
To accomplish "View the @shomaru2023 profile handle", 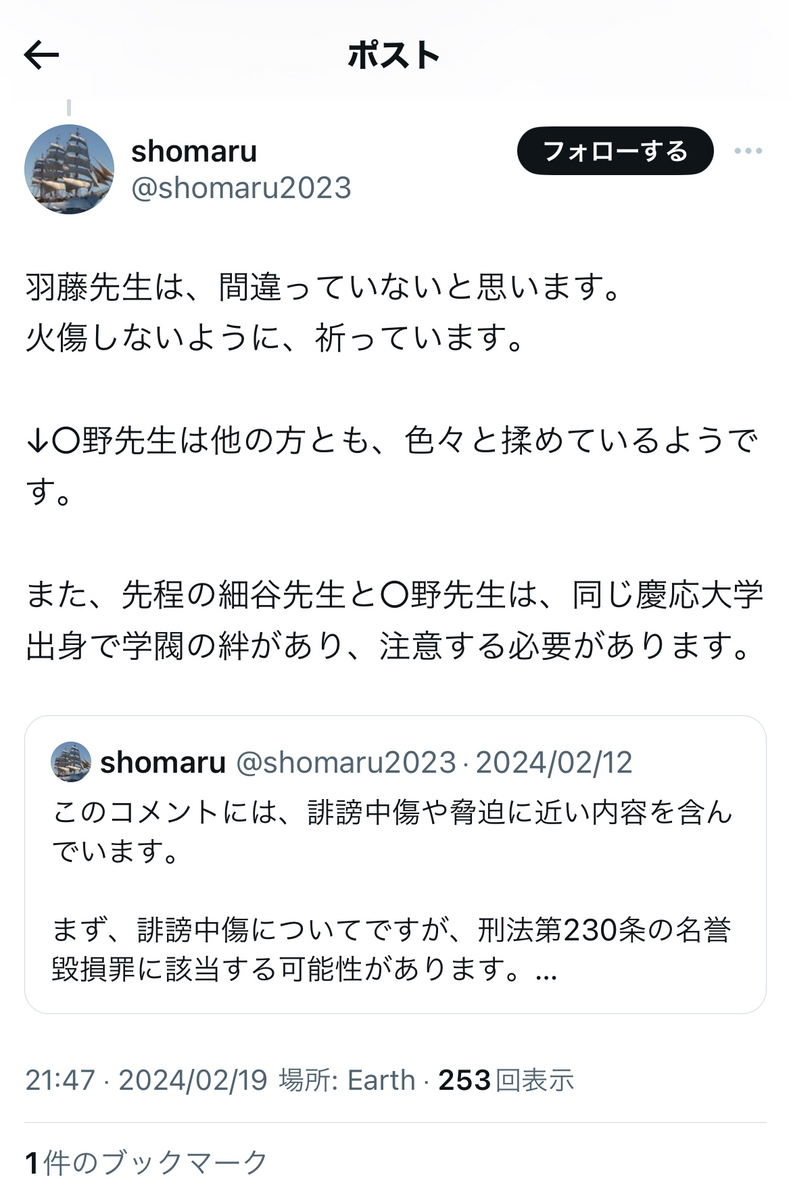I will pos(241,188).
